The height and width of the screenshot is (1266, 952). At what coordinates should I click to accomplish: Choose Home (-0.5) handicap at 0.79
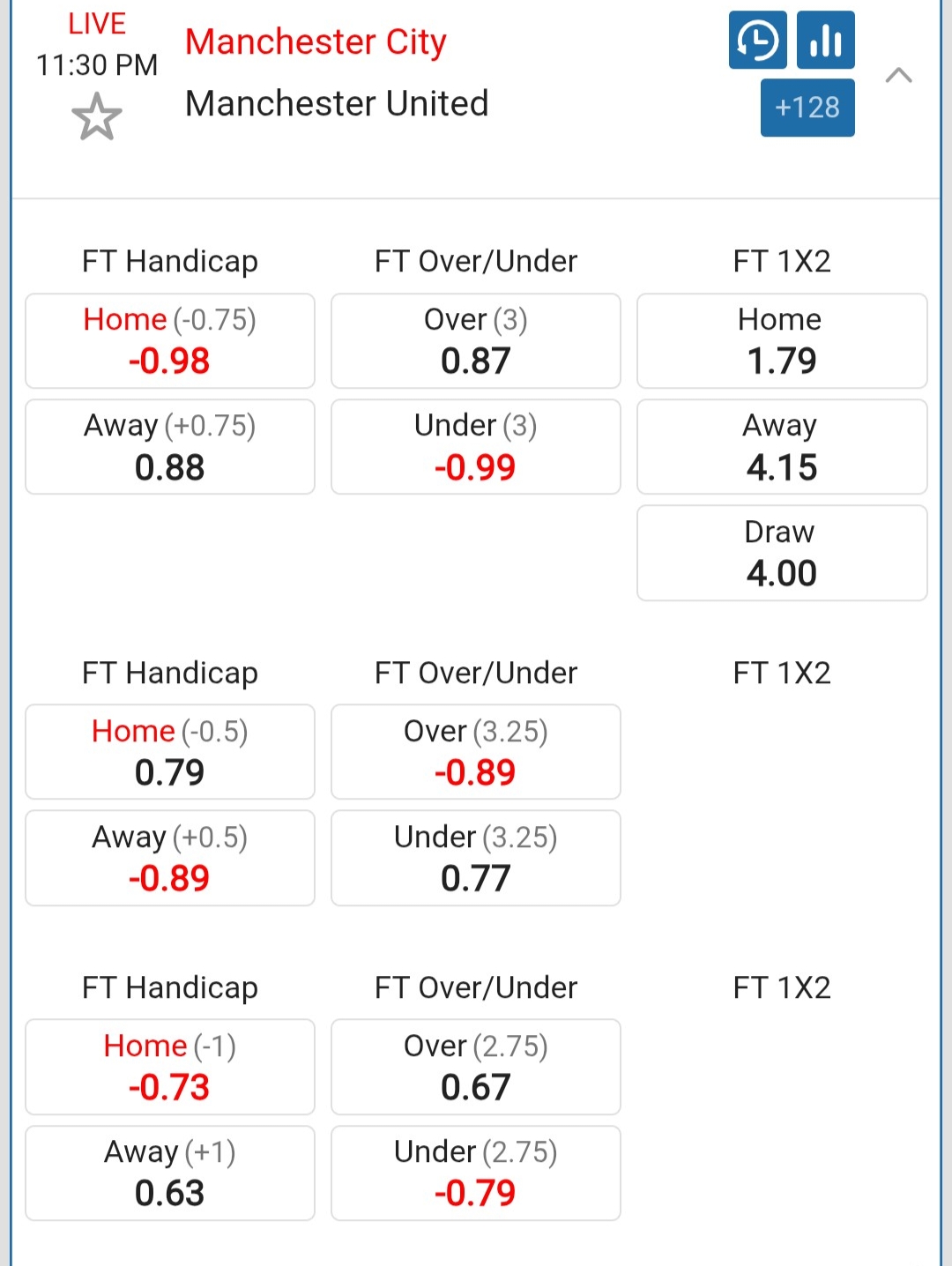pyautogui.click(x=170, y=752)
